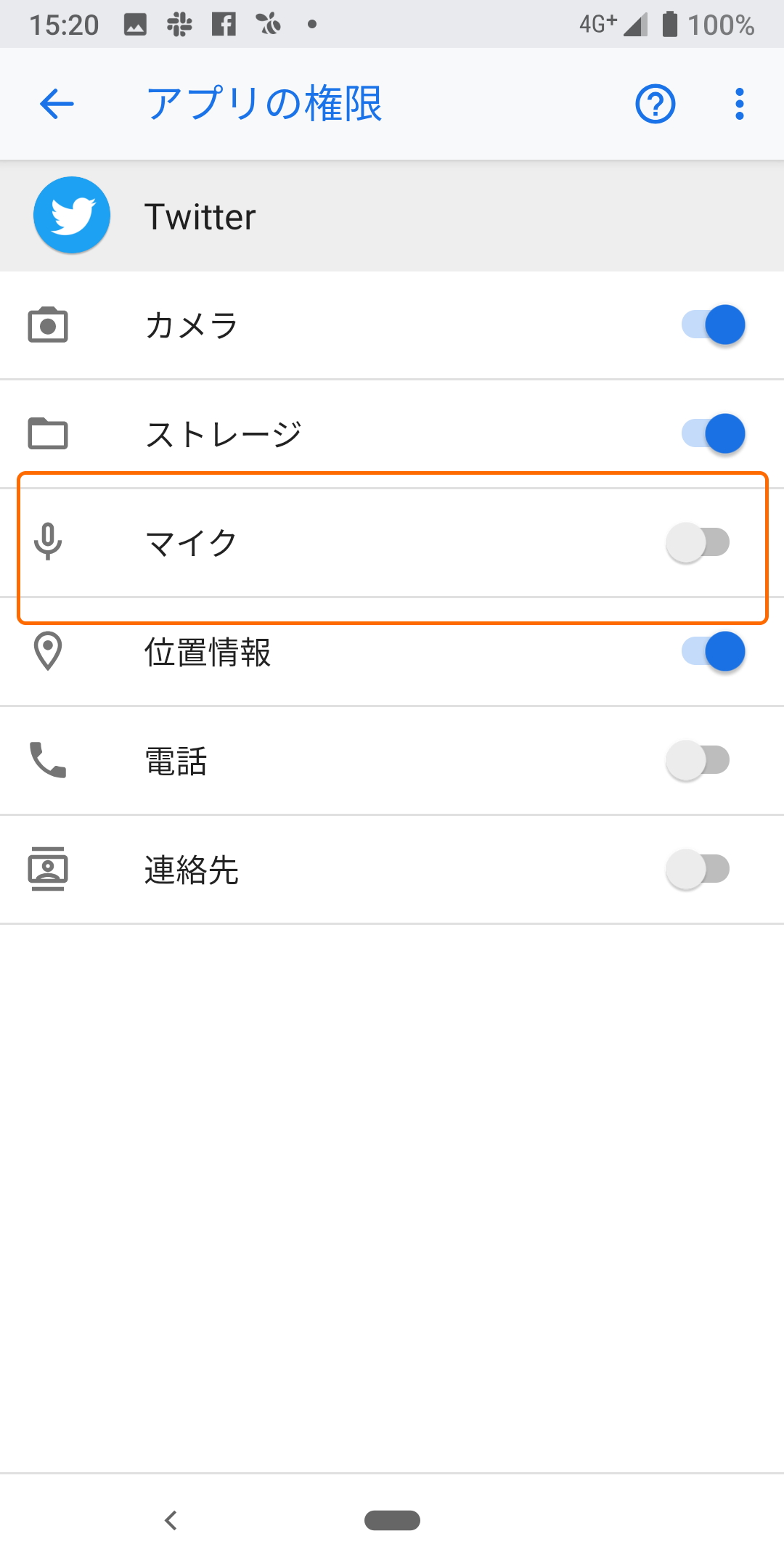784x1568 pixels.
Task: Click the phone handset icon
Action: [x=47, y=761]
